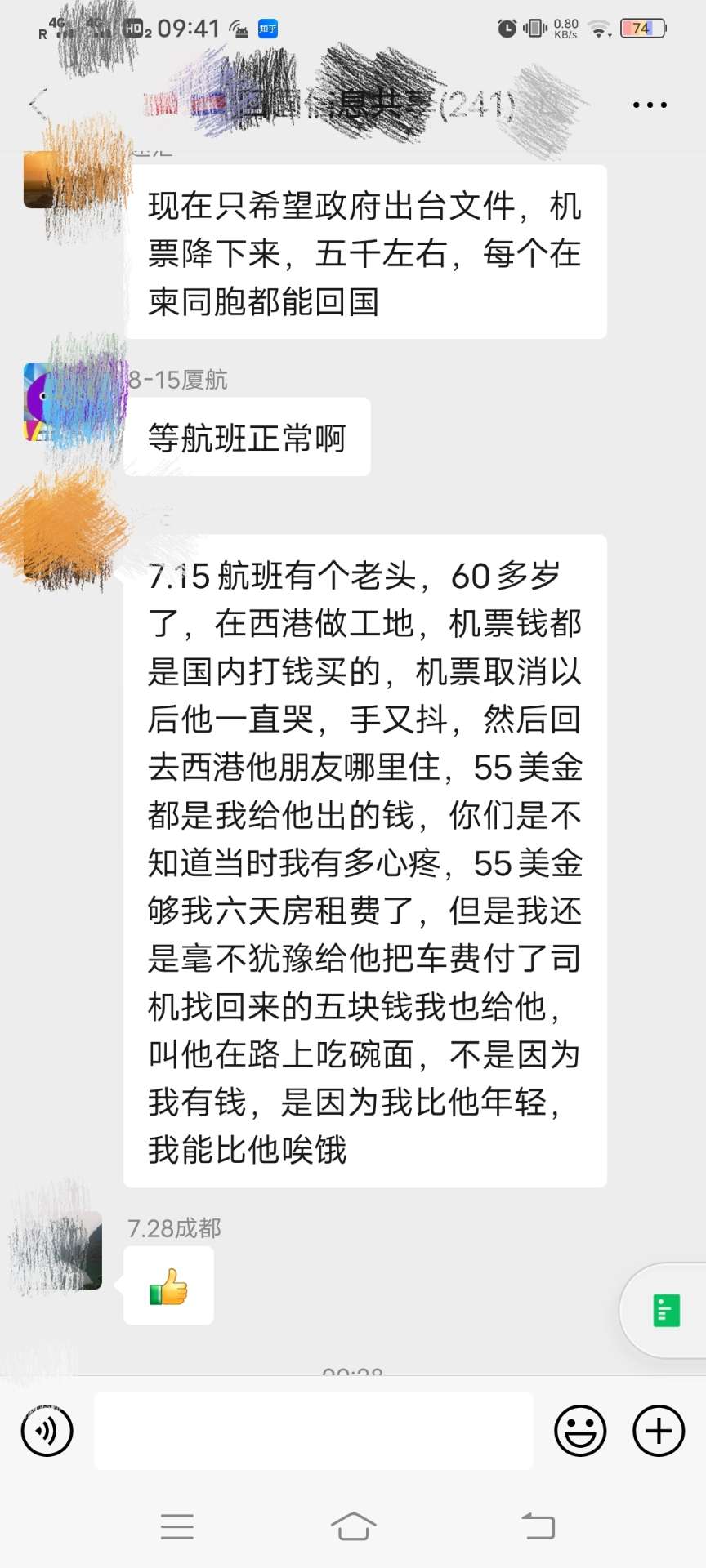Screen dimensions: 706x1568
Task: Switch to voice message input
Action: pos(47,1431)
